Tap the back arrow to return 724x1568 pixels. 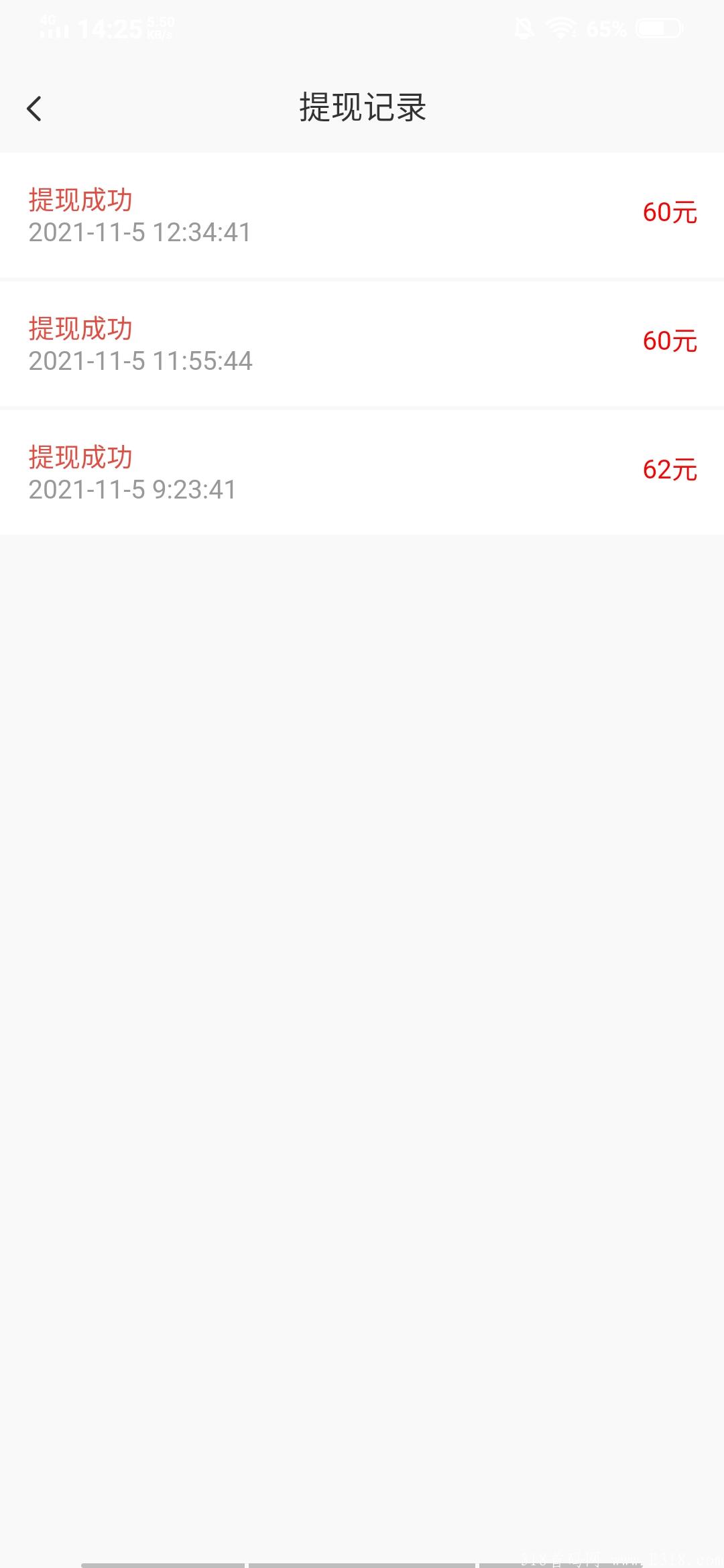point(35,107)
